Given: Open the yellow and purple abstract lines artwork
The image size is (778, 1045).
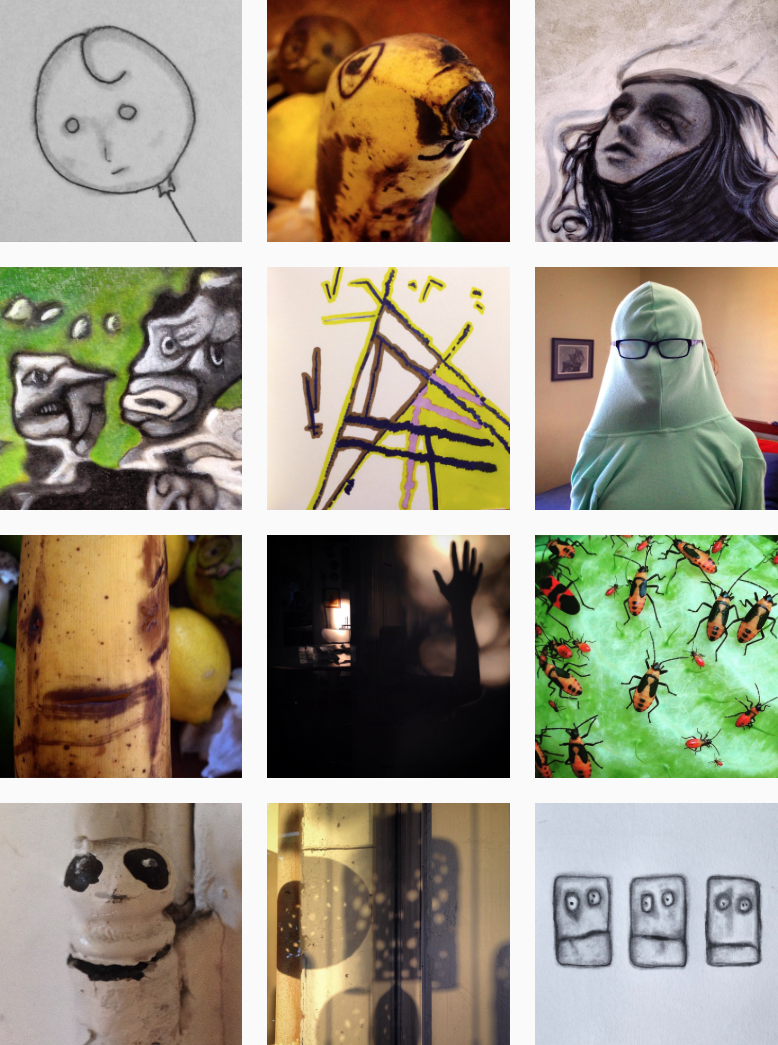Looking at the screenshot, I should 388,388.
